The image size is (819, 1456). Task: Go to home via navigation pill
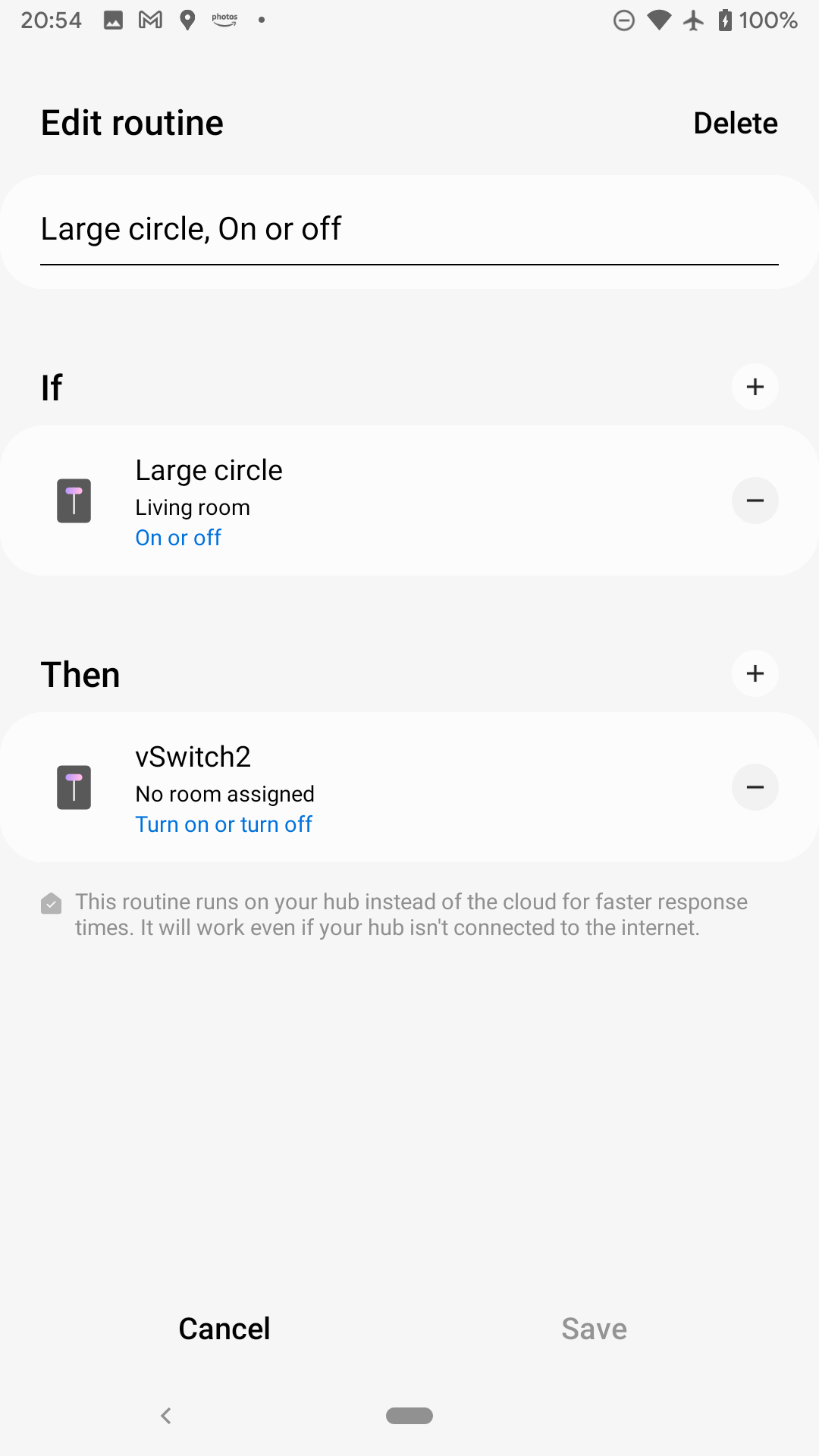point(409,1415)
